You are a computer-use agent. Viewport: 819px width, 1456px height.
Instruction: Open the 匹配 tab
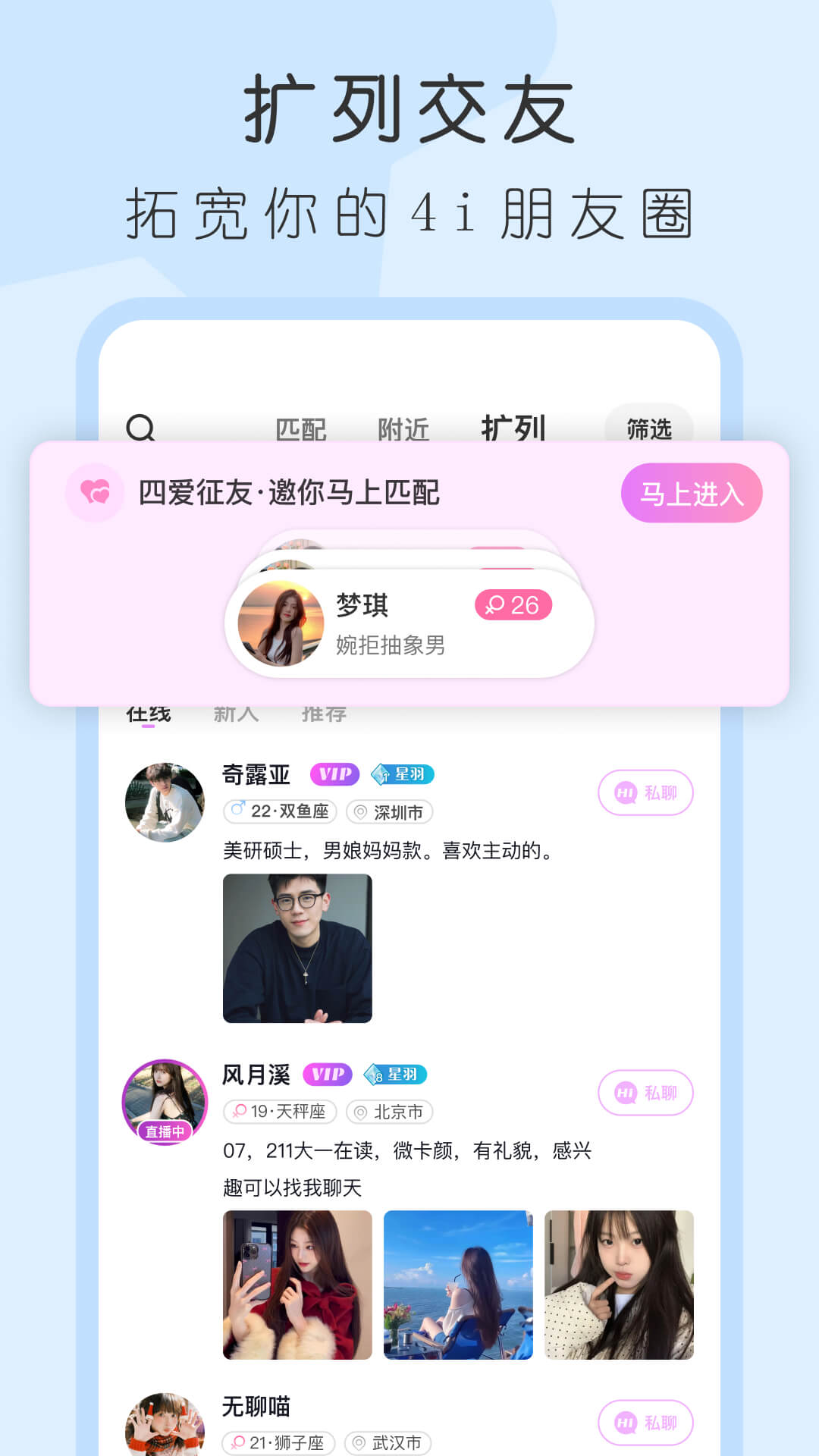301,429
